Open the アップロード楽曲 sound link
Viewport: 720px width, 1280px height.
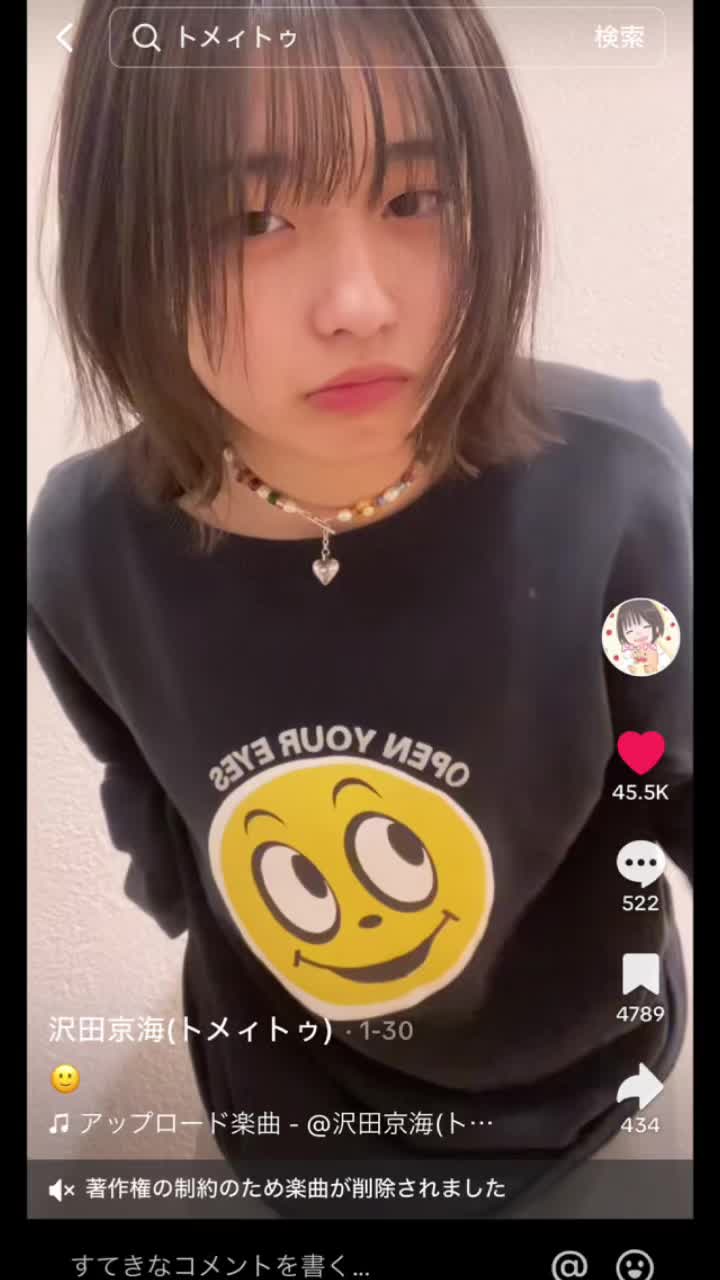tap(272, 1123)
